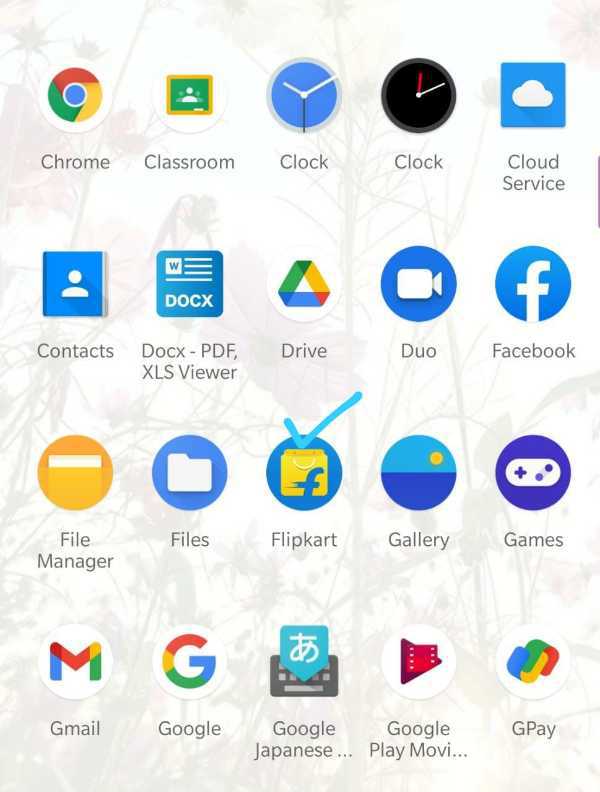The image size is (600, 792).
Task: Check mail in Gmail
Action: [x=75, y=662]
